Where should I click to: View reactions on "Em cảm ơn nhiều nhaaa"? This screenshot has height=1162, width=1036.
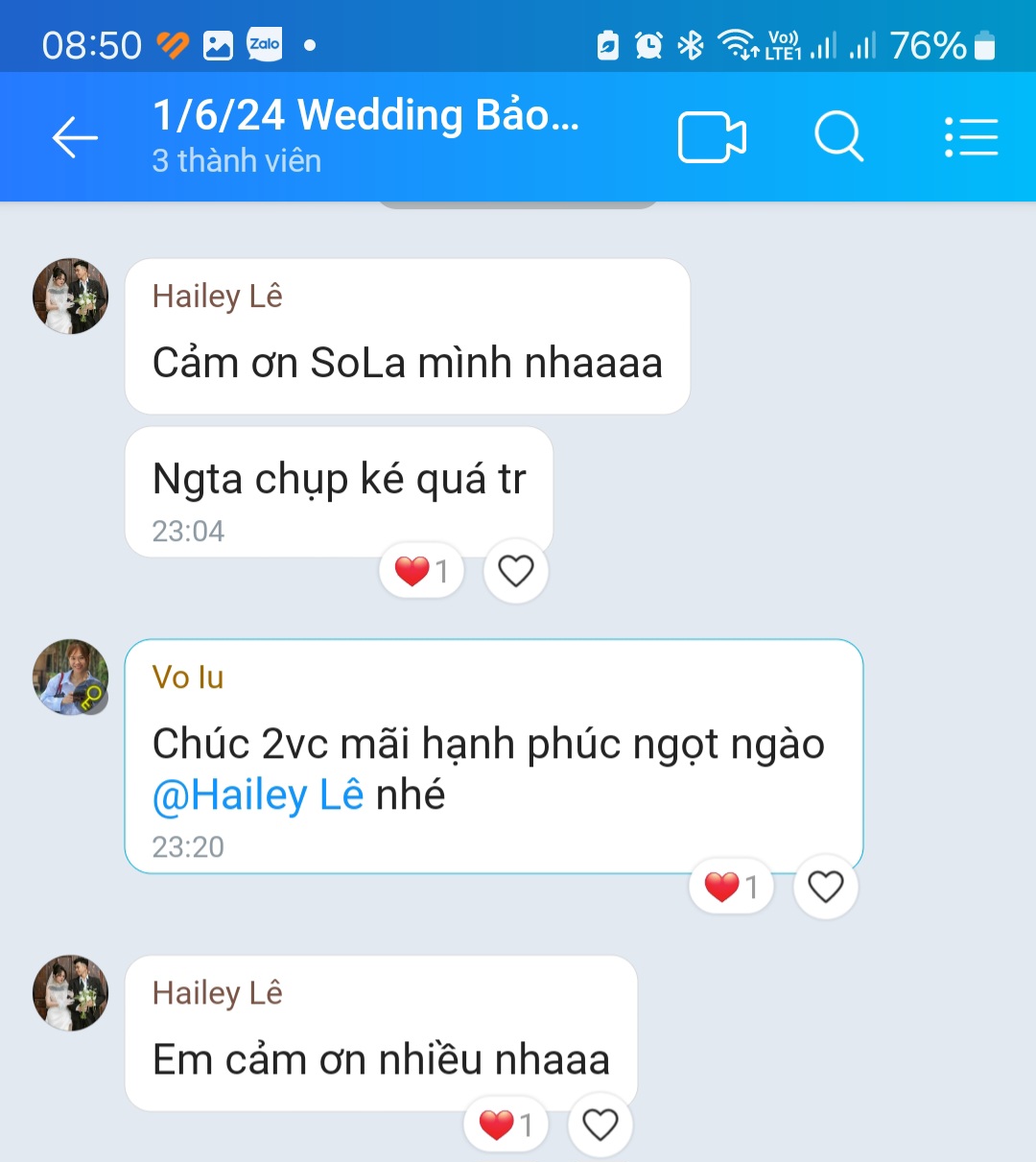click(506, 1125)
